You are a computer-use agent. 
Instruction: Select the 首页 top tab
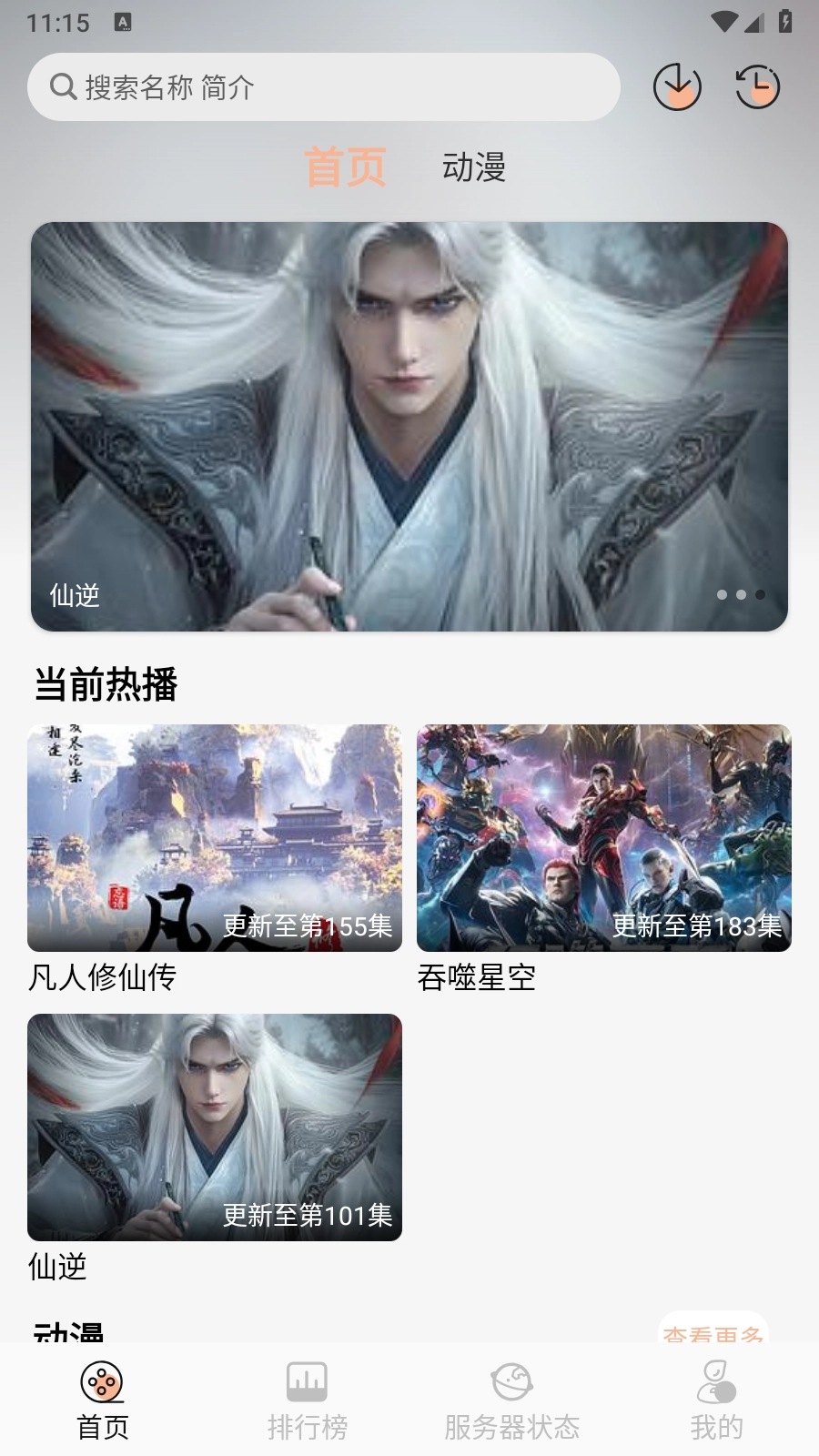345,167
